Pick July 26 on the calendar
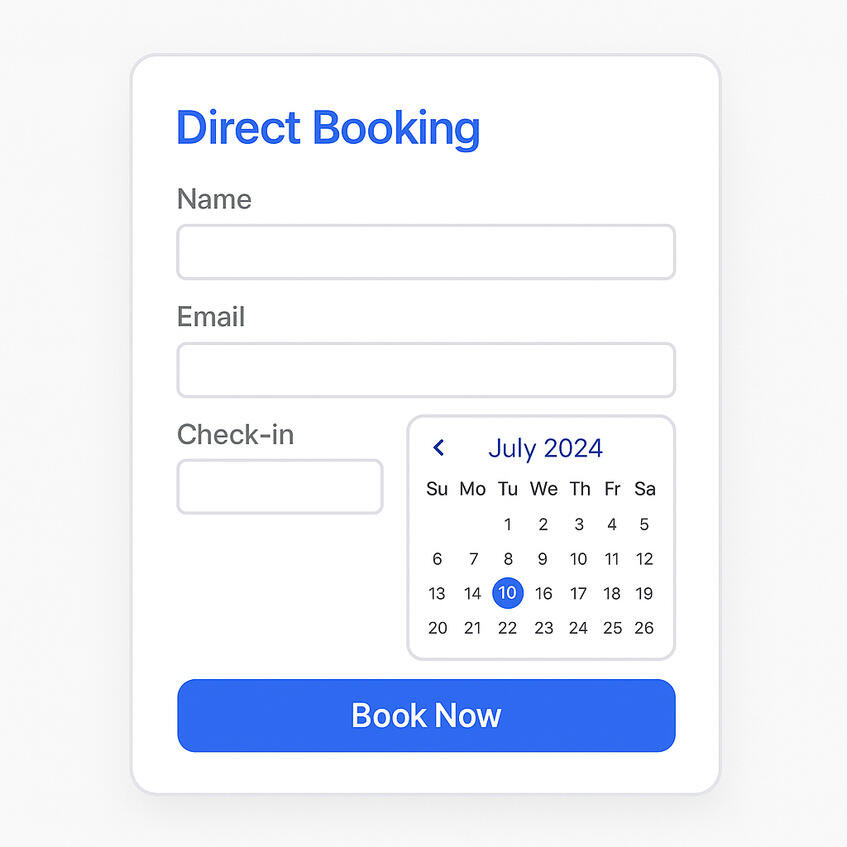The width and height of the screenshot is (847, 847). [x=644, y=628]
